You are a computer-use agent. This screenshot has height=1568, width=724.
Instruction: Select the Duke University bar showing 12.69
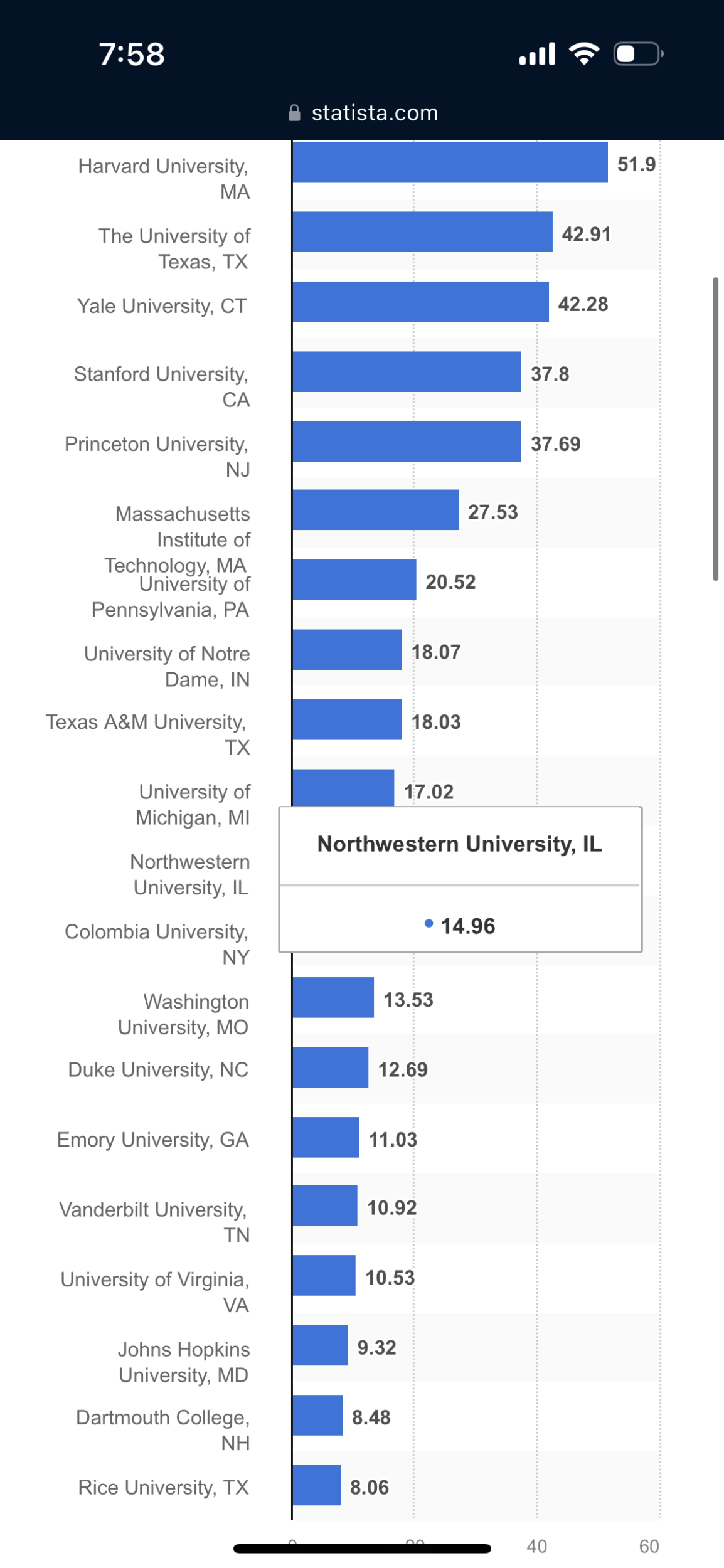click(330, 1067)
